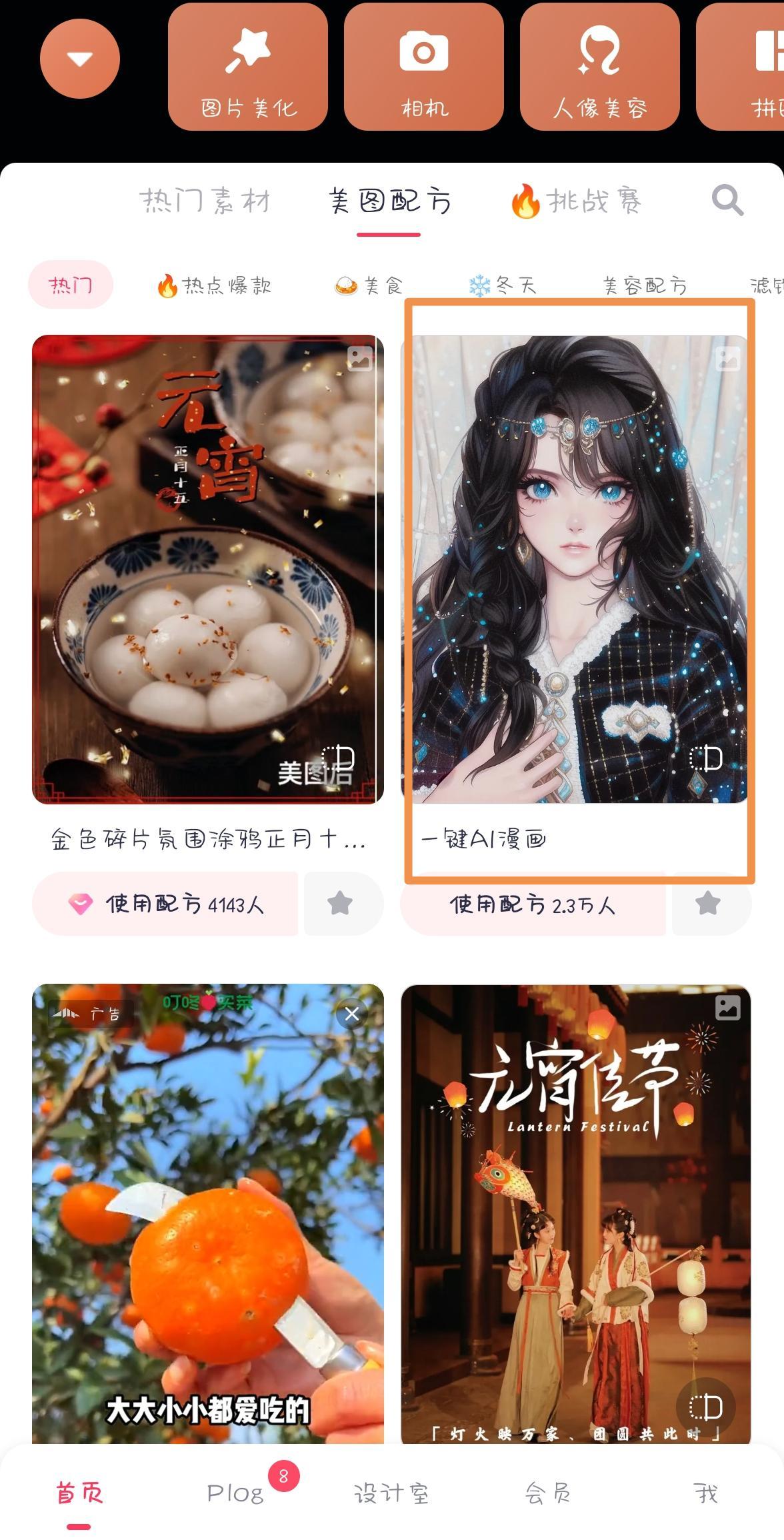Open 人像美容 portrait beauty tool

(599, 67)
